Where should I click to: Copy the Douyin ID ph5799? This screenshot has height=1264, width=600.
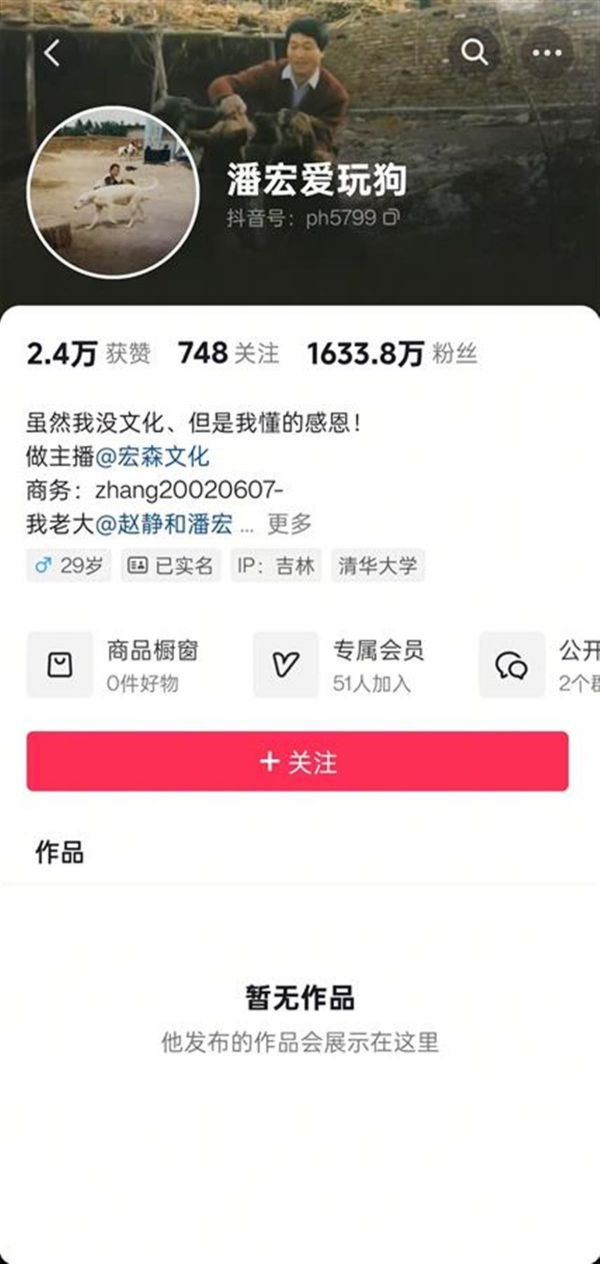coord(392,217)
